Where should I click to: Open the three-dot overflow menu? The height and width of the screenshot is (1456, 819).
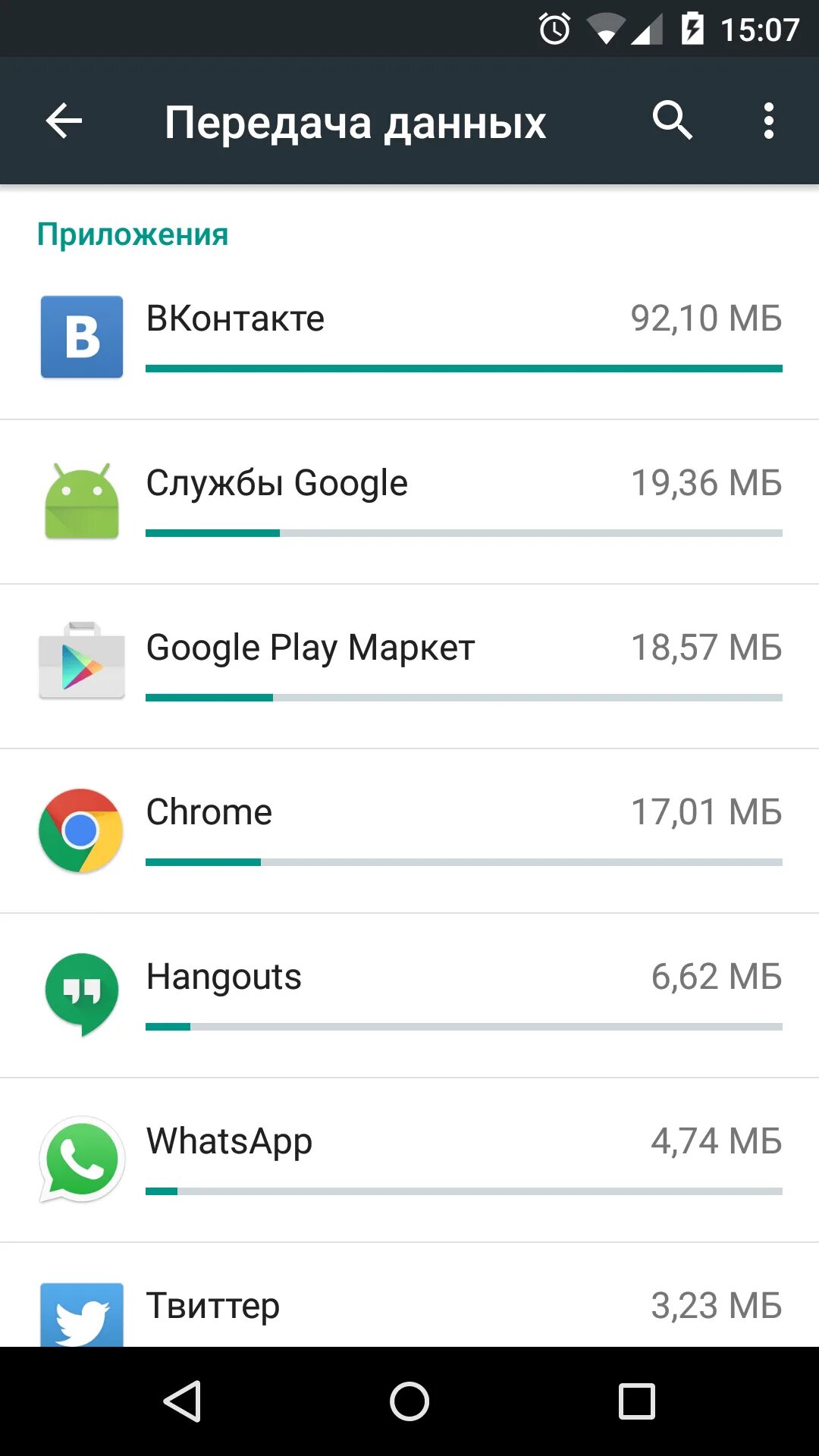[x=768, y=121]
